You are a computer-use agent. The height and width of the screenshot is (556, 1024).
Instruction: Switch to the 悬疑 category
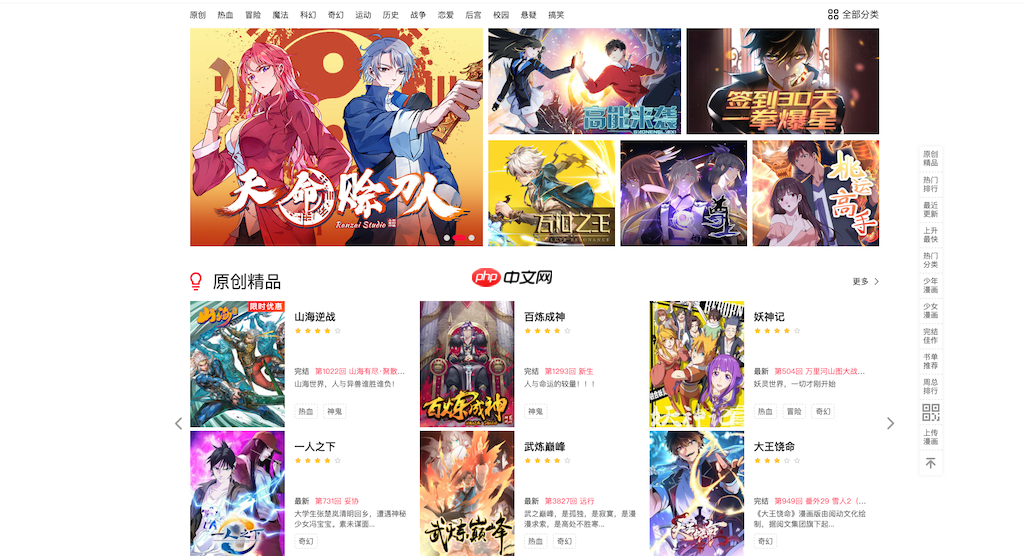tap(529, 15)
